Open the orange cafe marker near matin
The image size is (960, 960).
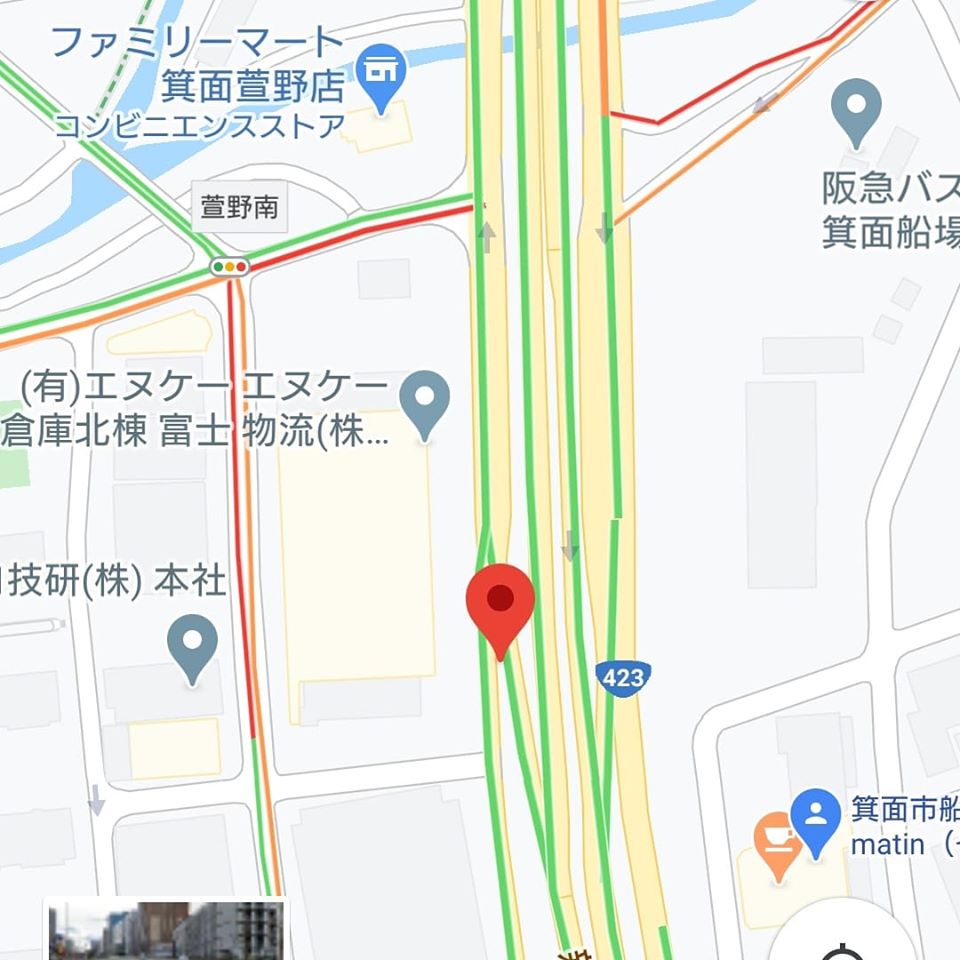point(778,842)
